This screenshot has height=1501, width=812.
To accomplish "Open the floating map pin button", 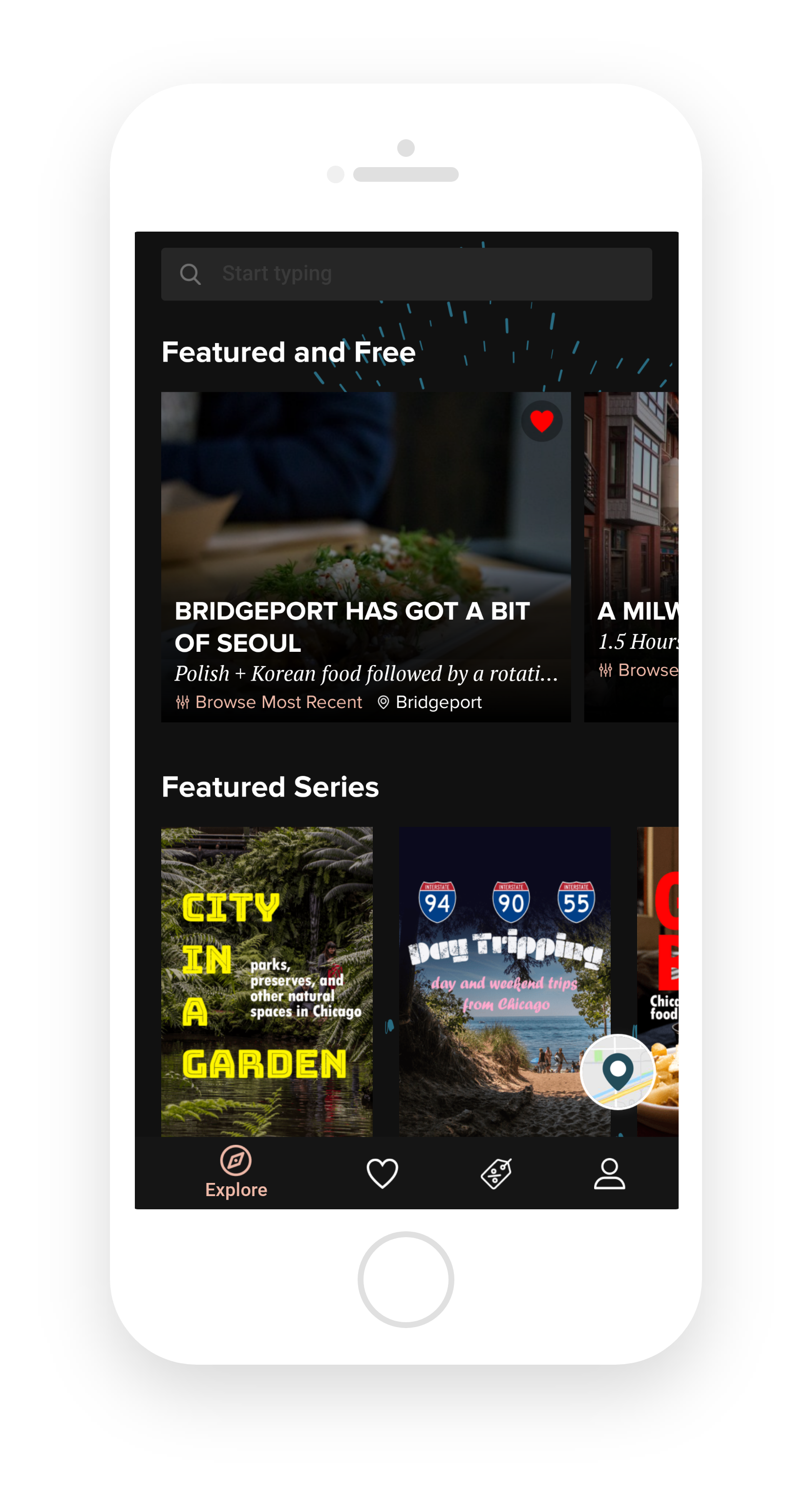I will click(618, 1072).
